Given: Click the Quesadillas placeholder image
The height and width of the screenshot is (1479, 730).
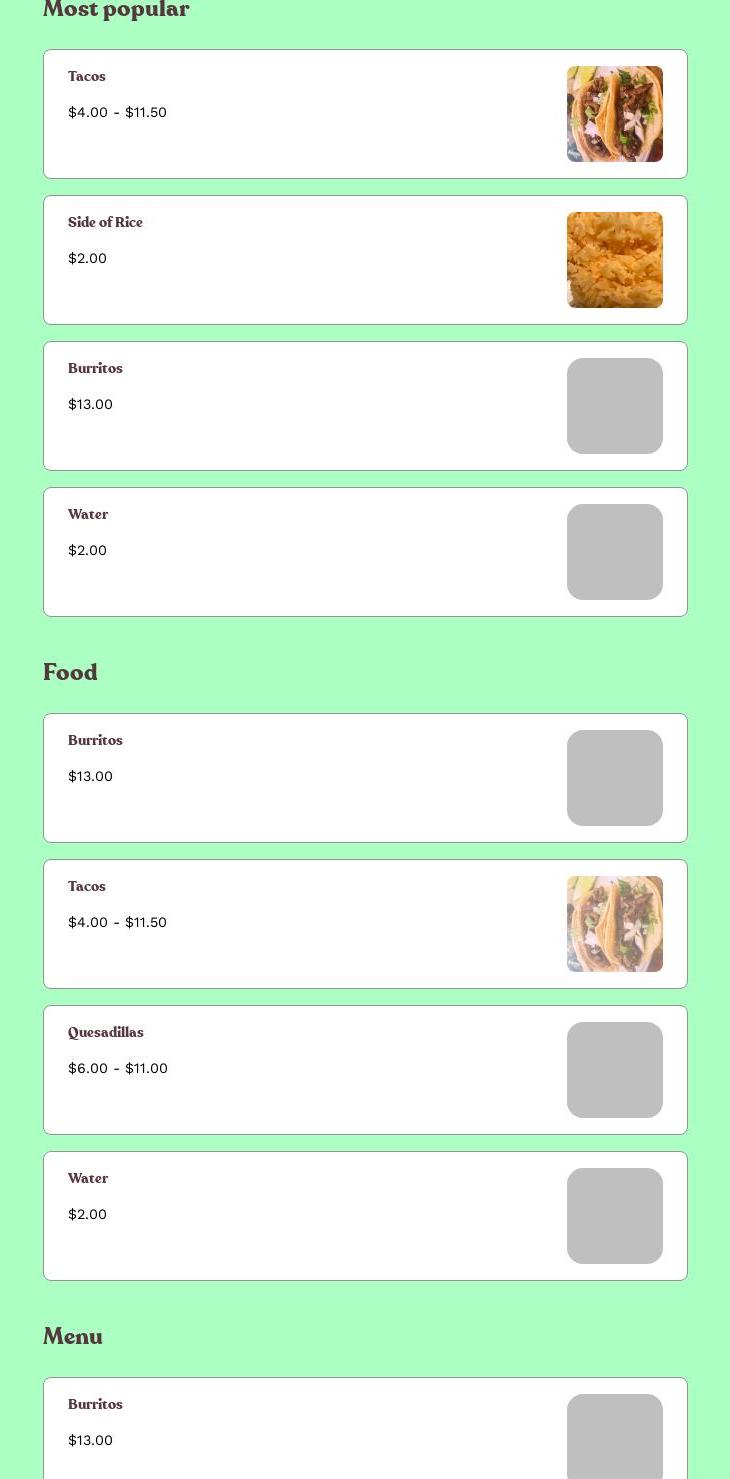Looking at the screenshot, I should click(x=614, y=1069).
